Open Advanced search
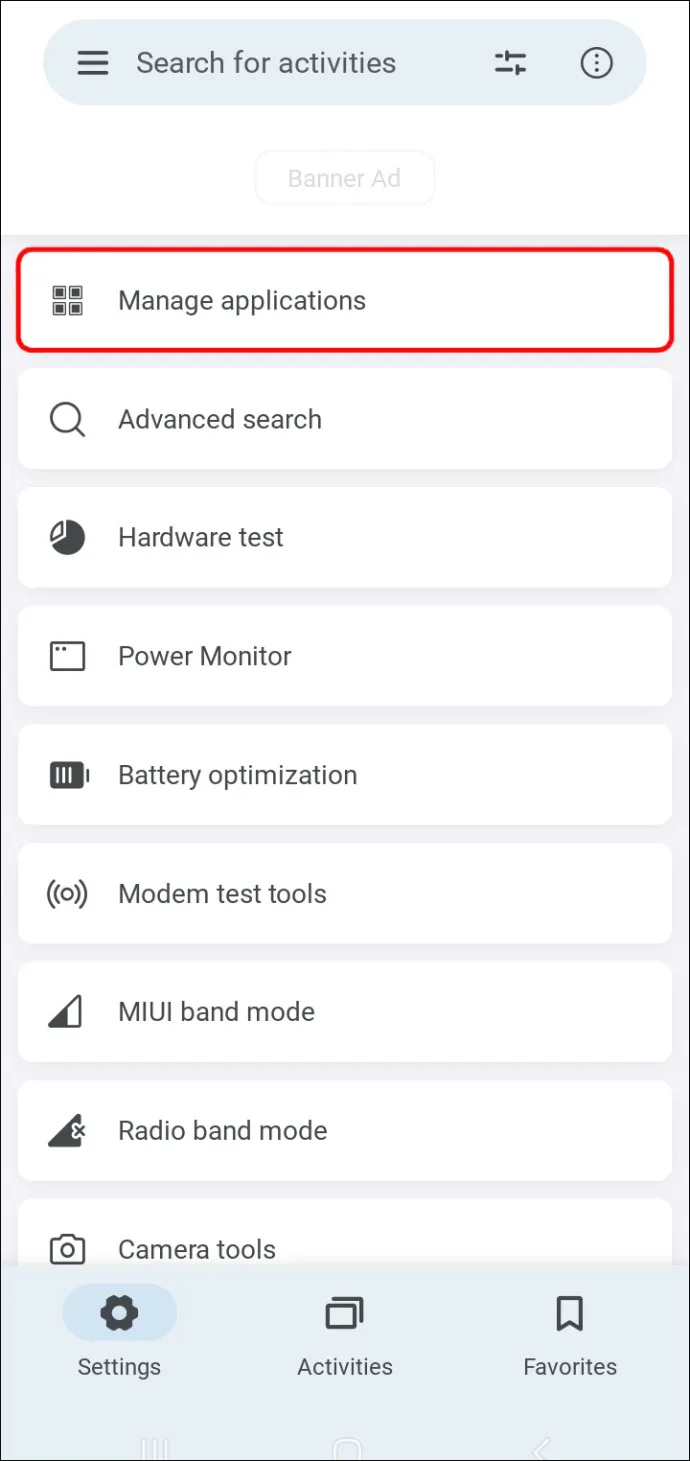690x1461 pixels. (x=345, y=419)
